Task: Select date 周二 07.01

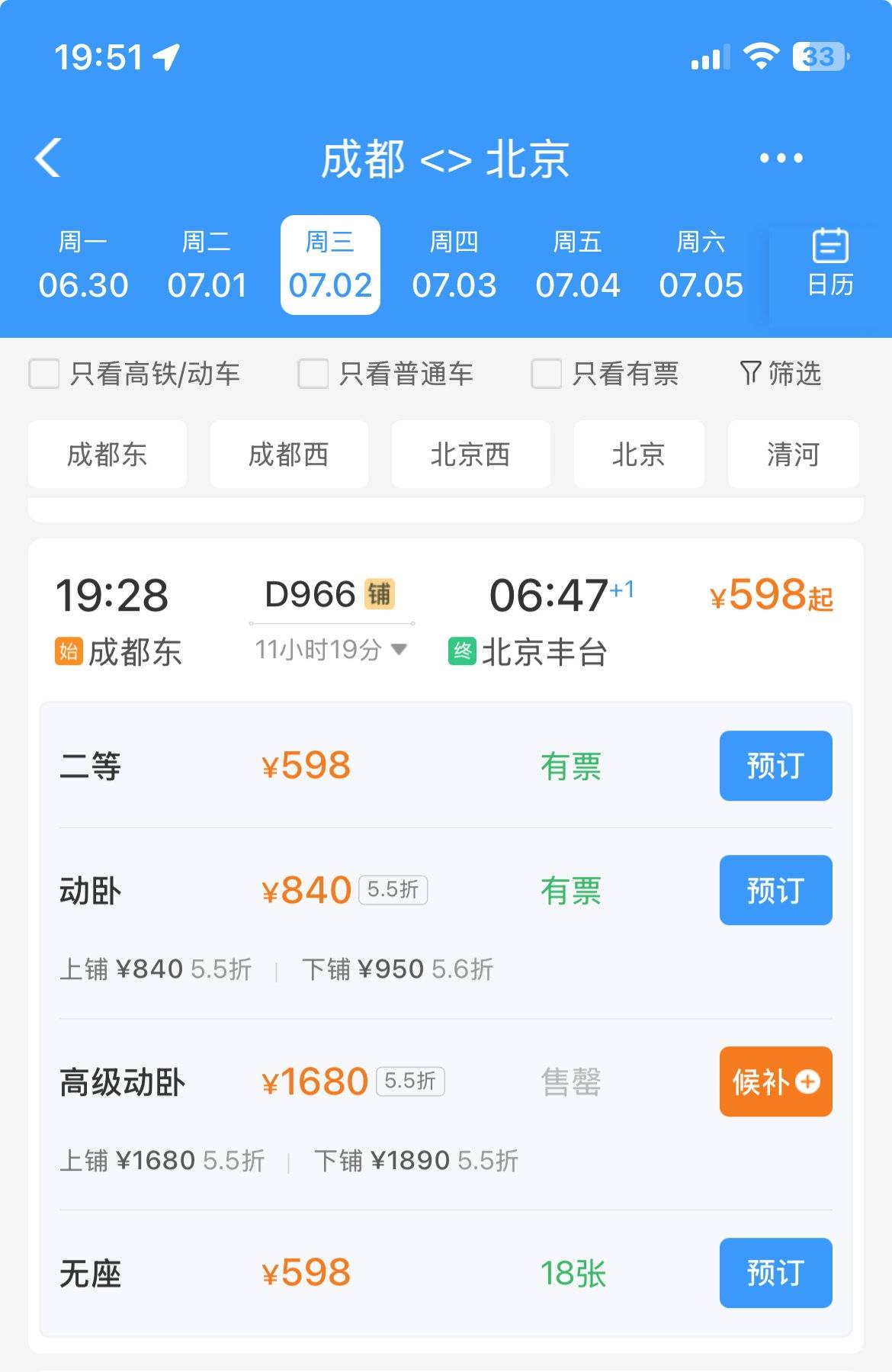Action: pos(207,265)
